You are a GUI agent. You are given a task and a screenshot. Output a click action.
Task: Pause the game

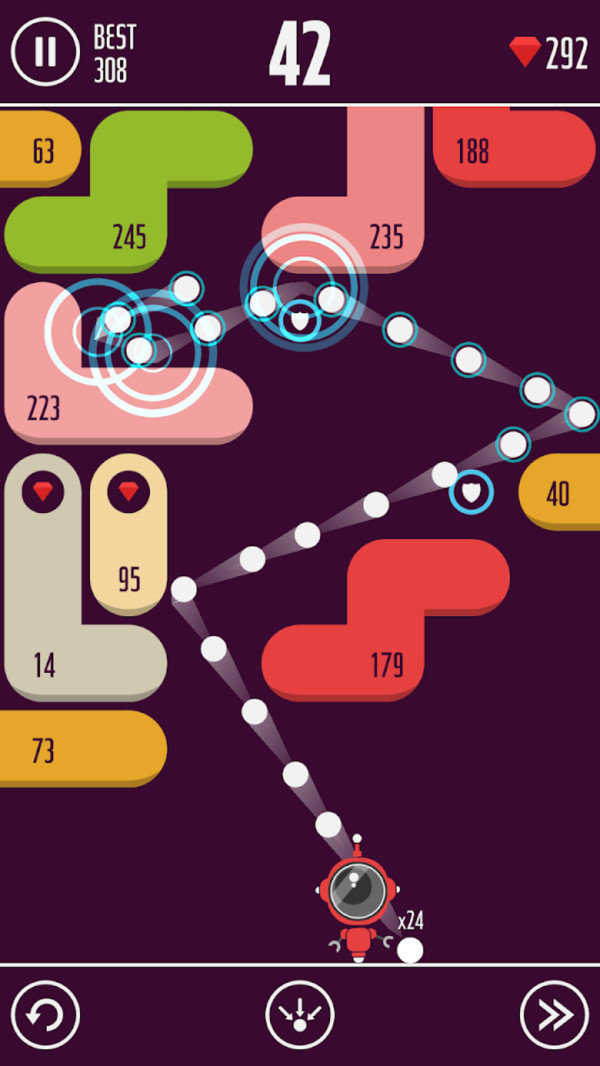(x=45, y=52)
